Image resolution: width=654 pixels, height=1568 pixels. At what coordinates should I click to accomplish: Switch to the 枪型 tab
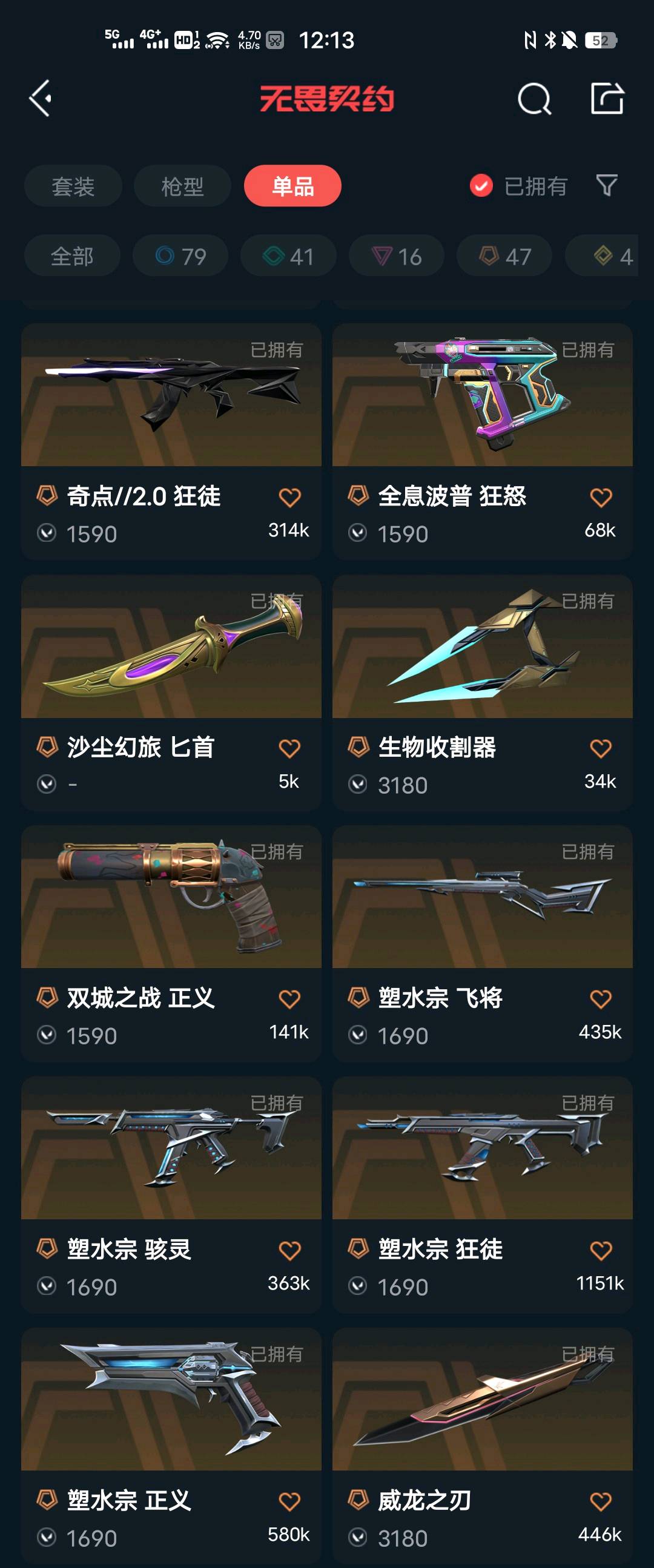[x=182, y=186]
